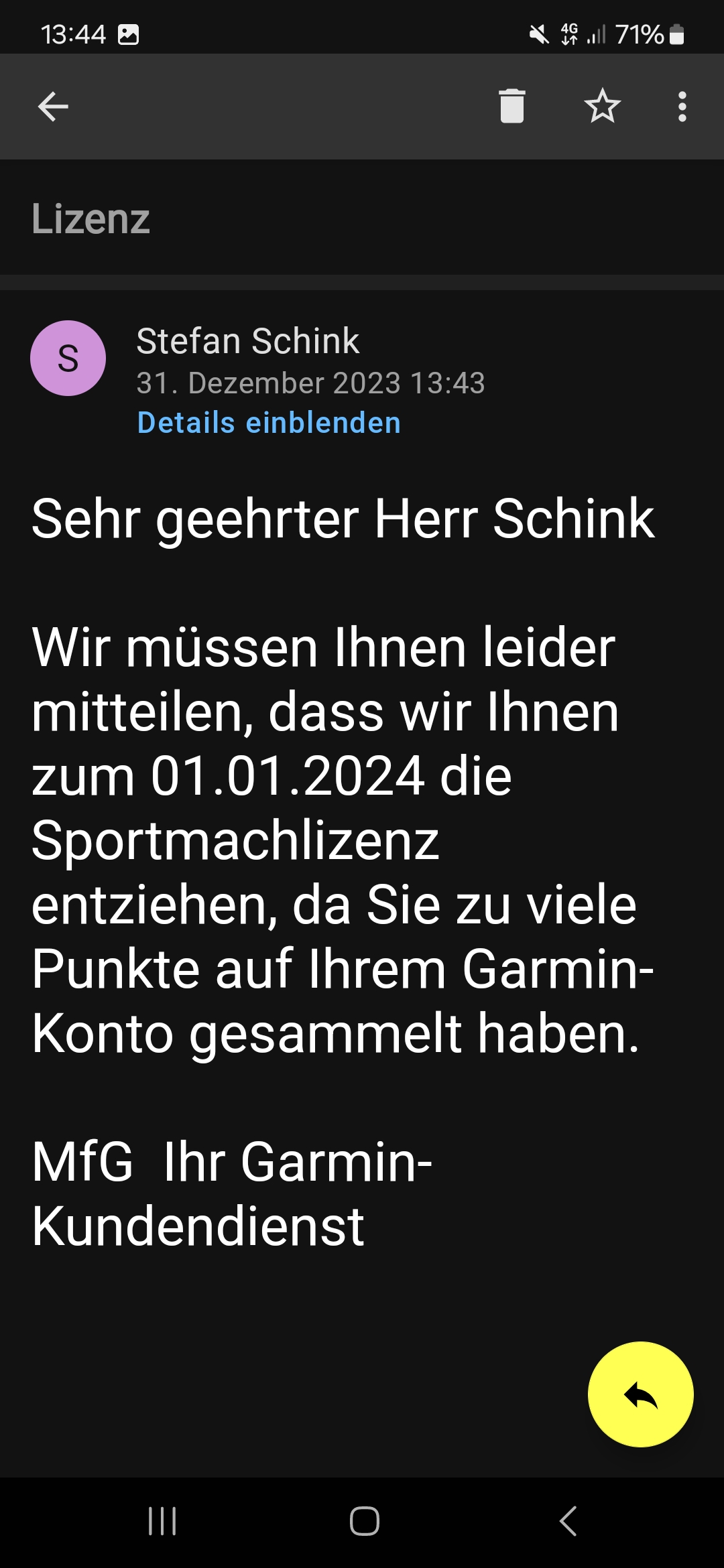Viewport: 724px width, 1568px height.
Task: Tap Stefan Schink's avatar circle
Action: pyautogui.click(x=68, y=358)
